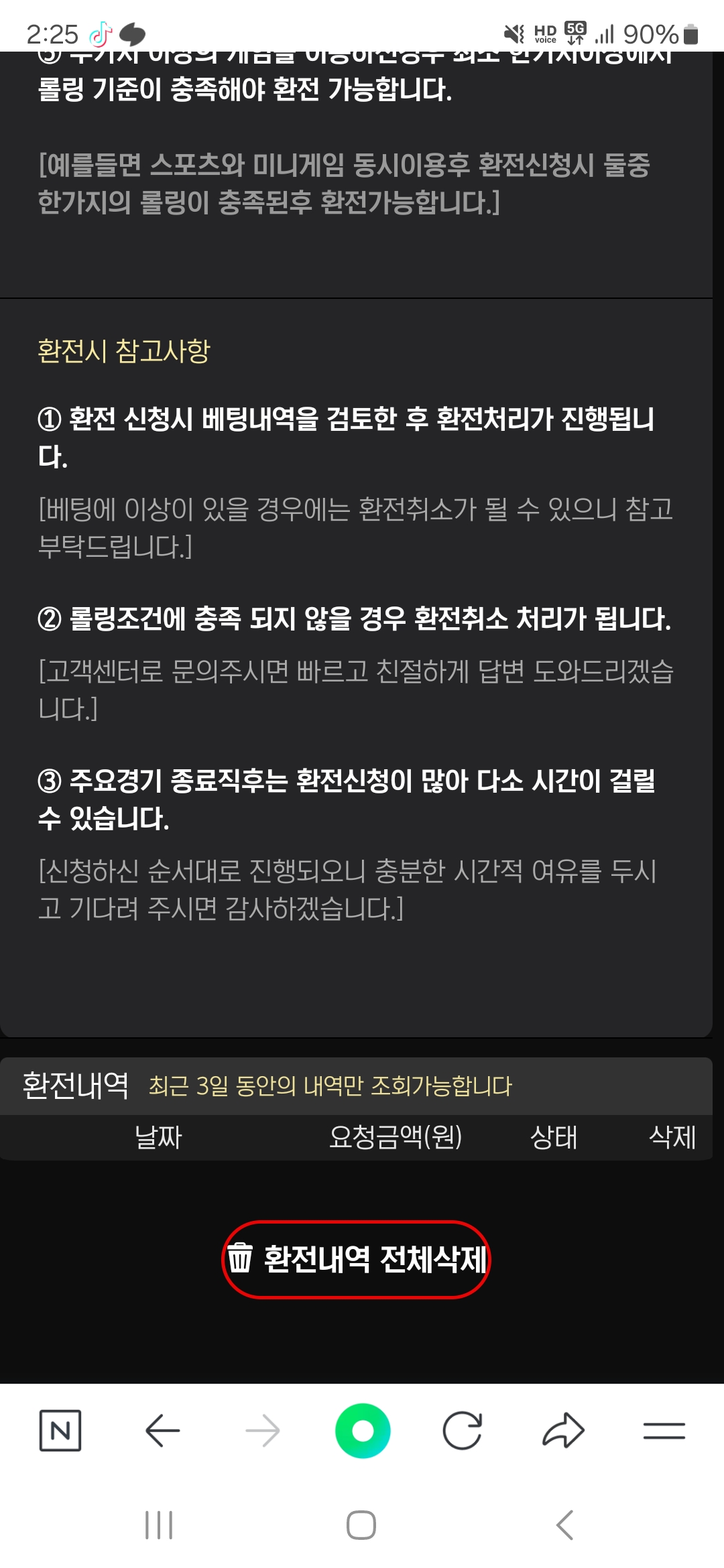Tap the green Naver circle button
Image resolution: width=724 pixels, height=1568 pixels.
363,1431
